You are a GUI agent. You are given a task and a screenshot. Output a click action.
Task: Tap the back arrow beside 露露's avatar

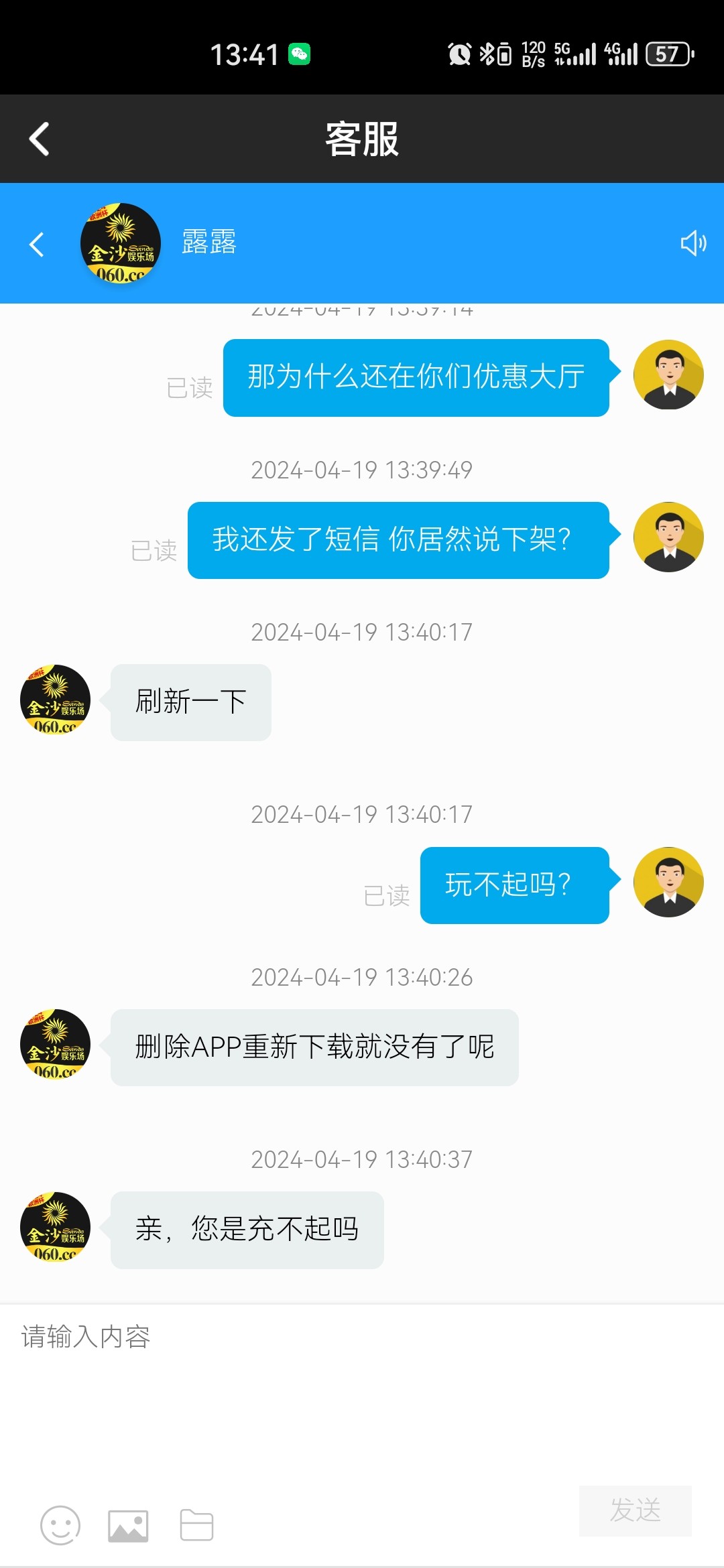coord(37,244)
